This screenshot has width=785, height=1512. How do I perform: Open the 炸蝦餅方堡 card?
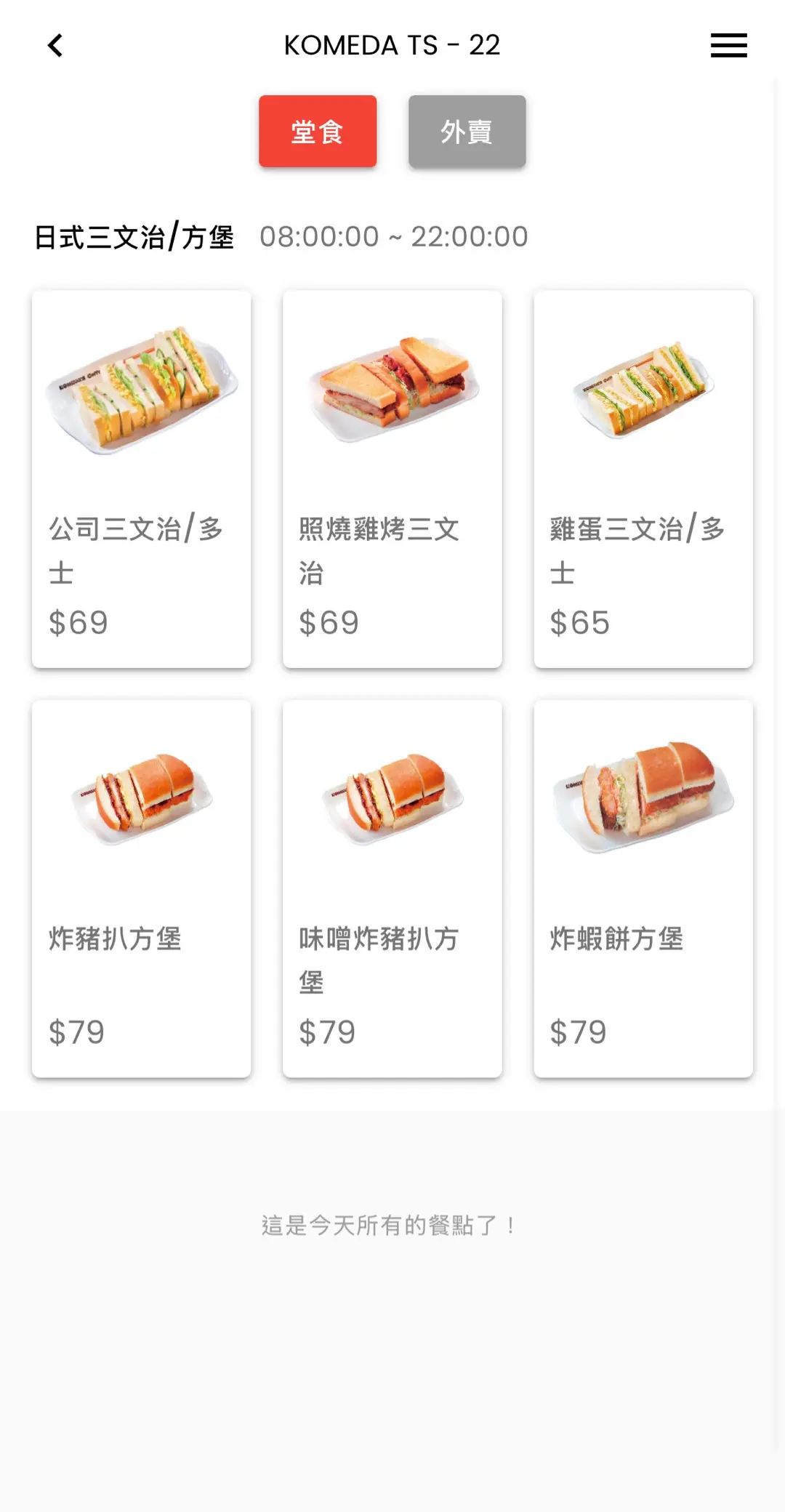[x=643, y=888]
